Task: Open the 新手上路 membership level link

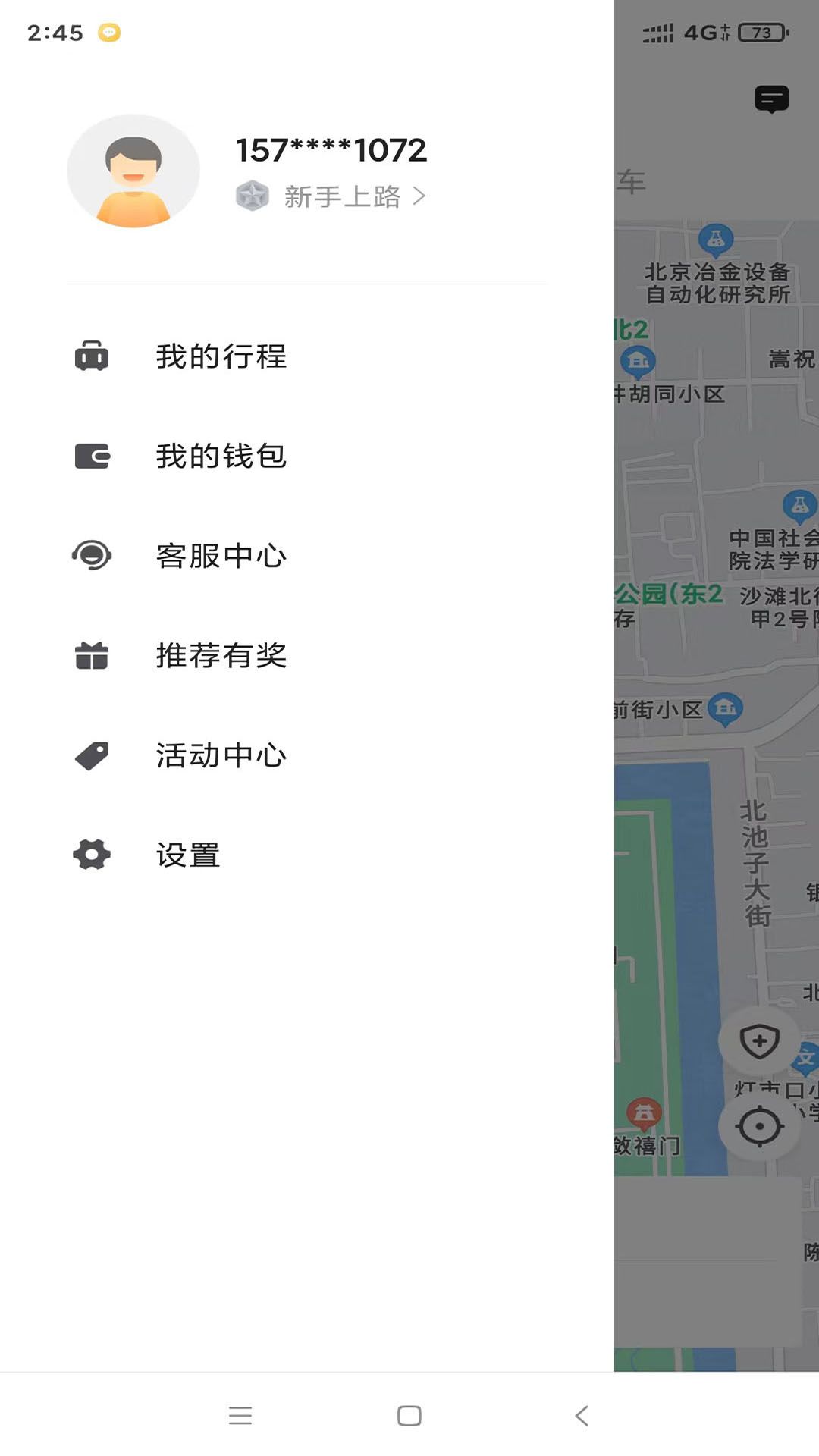Action: coord(341,196)
